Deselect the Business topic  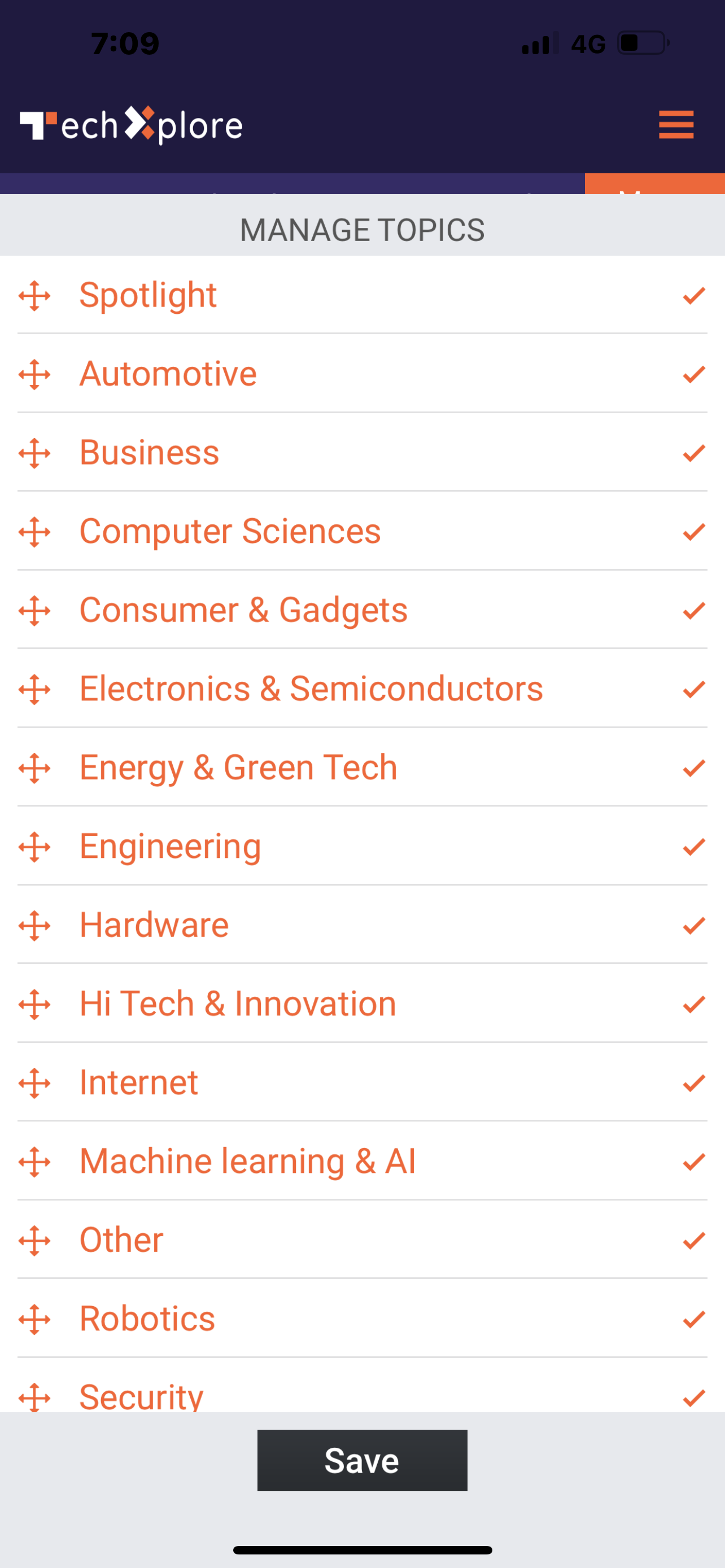tap(694, 453)
